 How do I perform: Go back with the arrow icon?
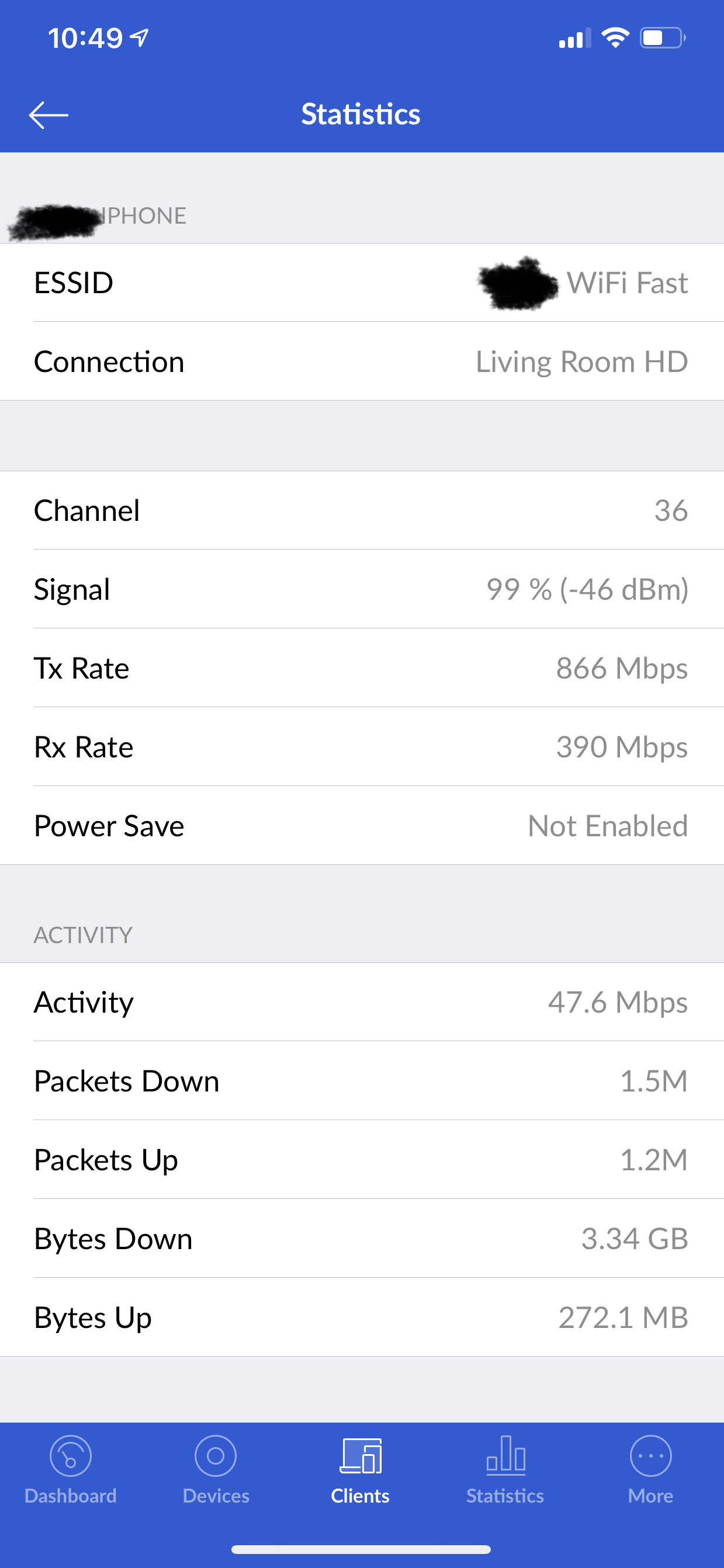(x=49, y=115)
